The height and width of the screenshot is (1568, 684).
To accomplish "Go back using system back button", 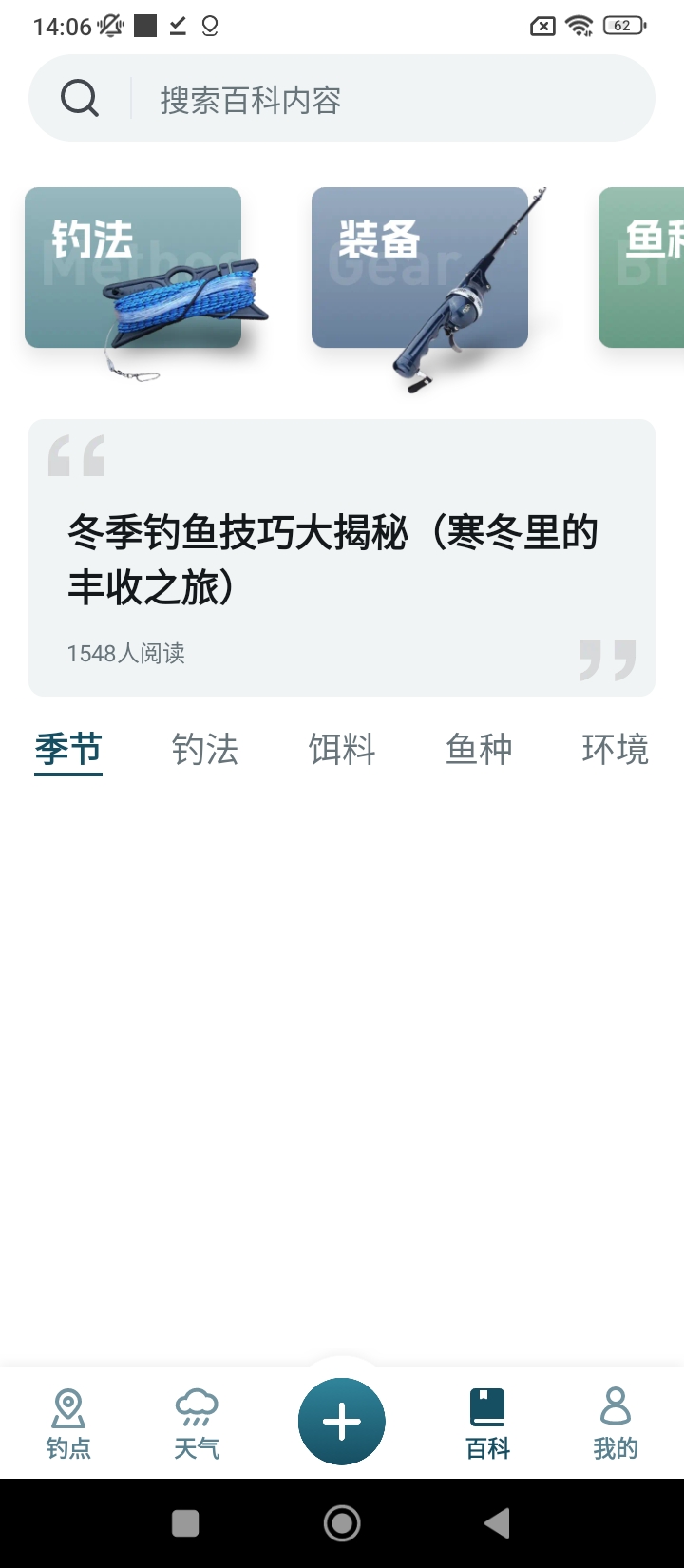I will point(497,1523).
